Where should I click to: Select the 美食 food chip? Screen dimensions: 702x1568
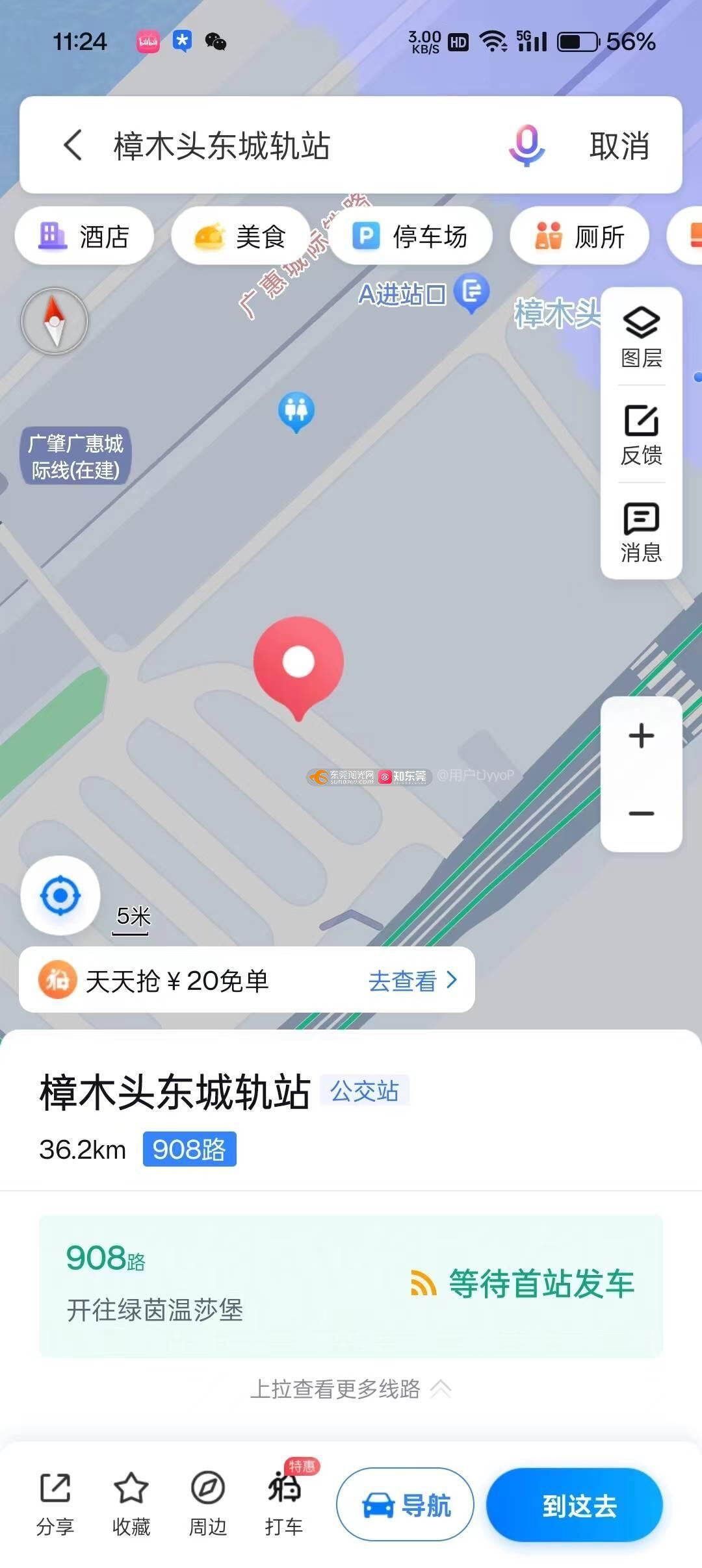tap(240, 236)
